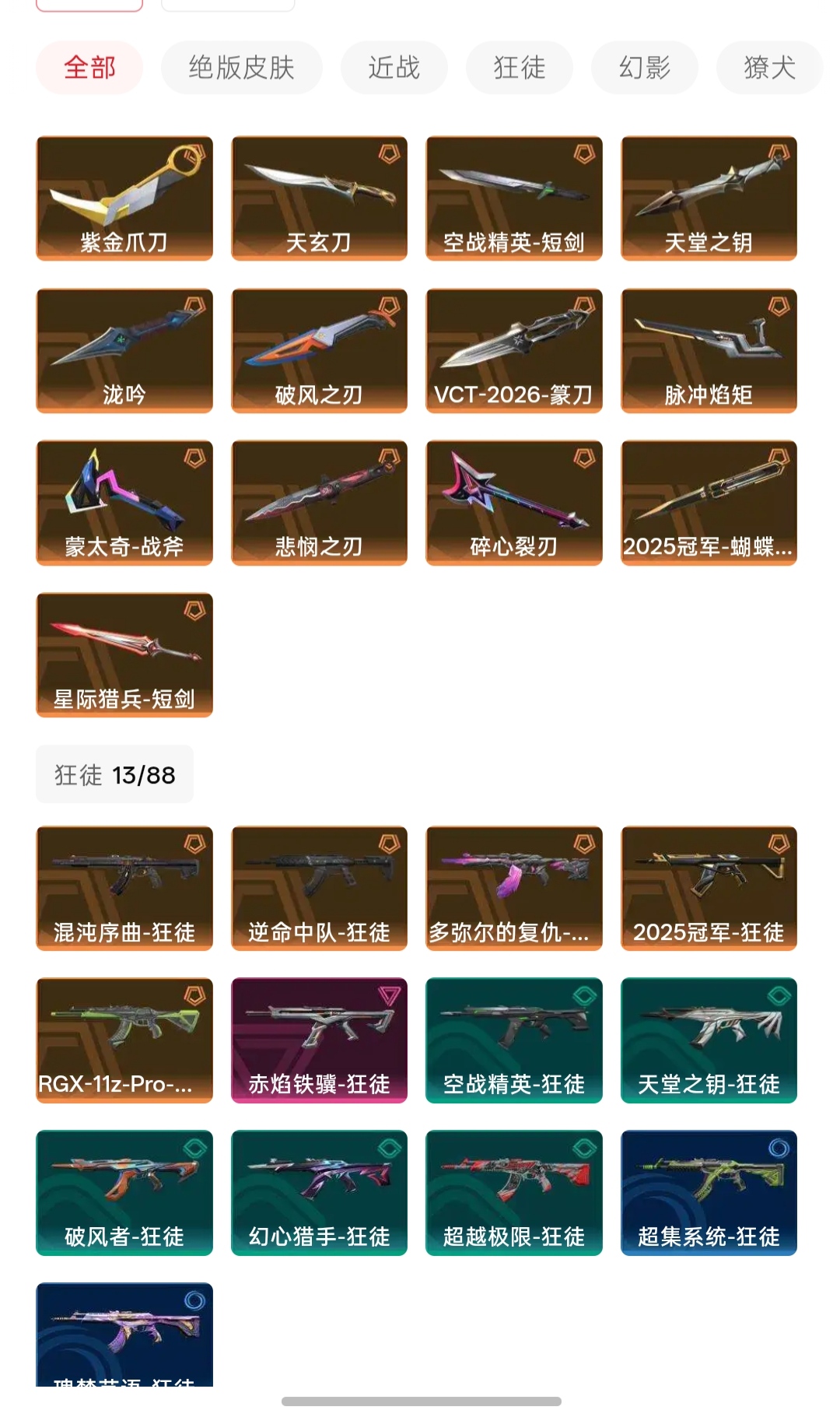Select the 蒙太奇-战斧 card

pyautogui.click(x=124, y=503)
